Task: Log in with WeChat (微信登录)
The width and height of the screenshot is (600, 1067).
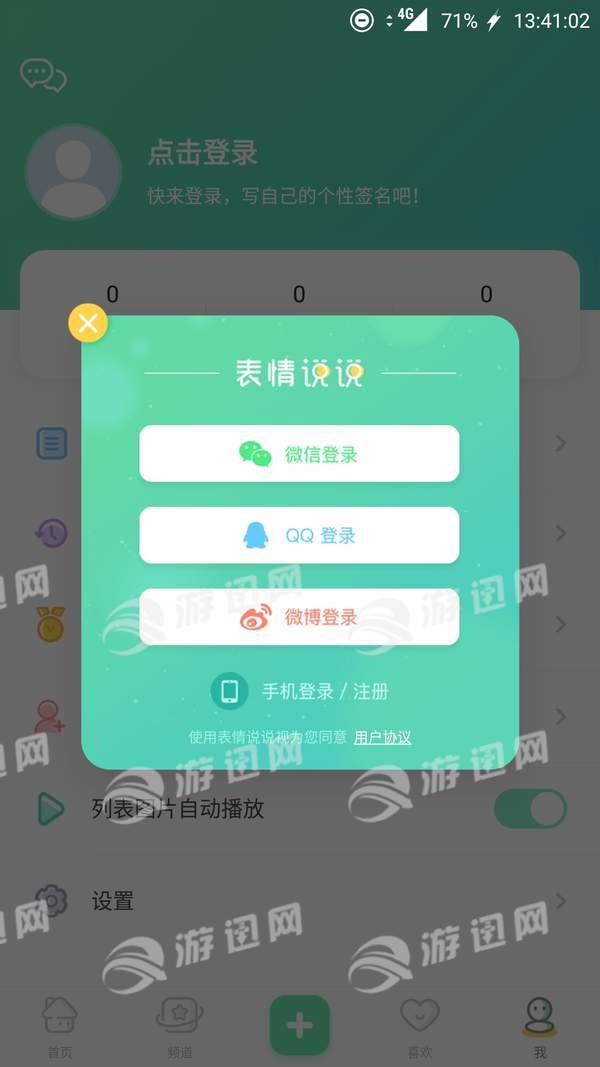Action: pyautogui.click(x=299, y=454)
